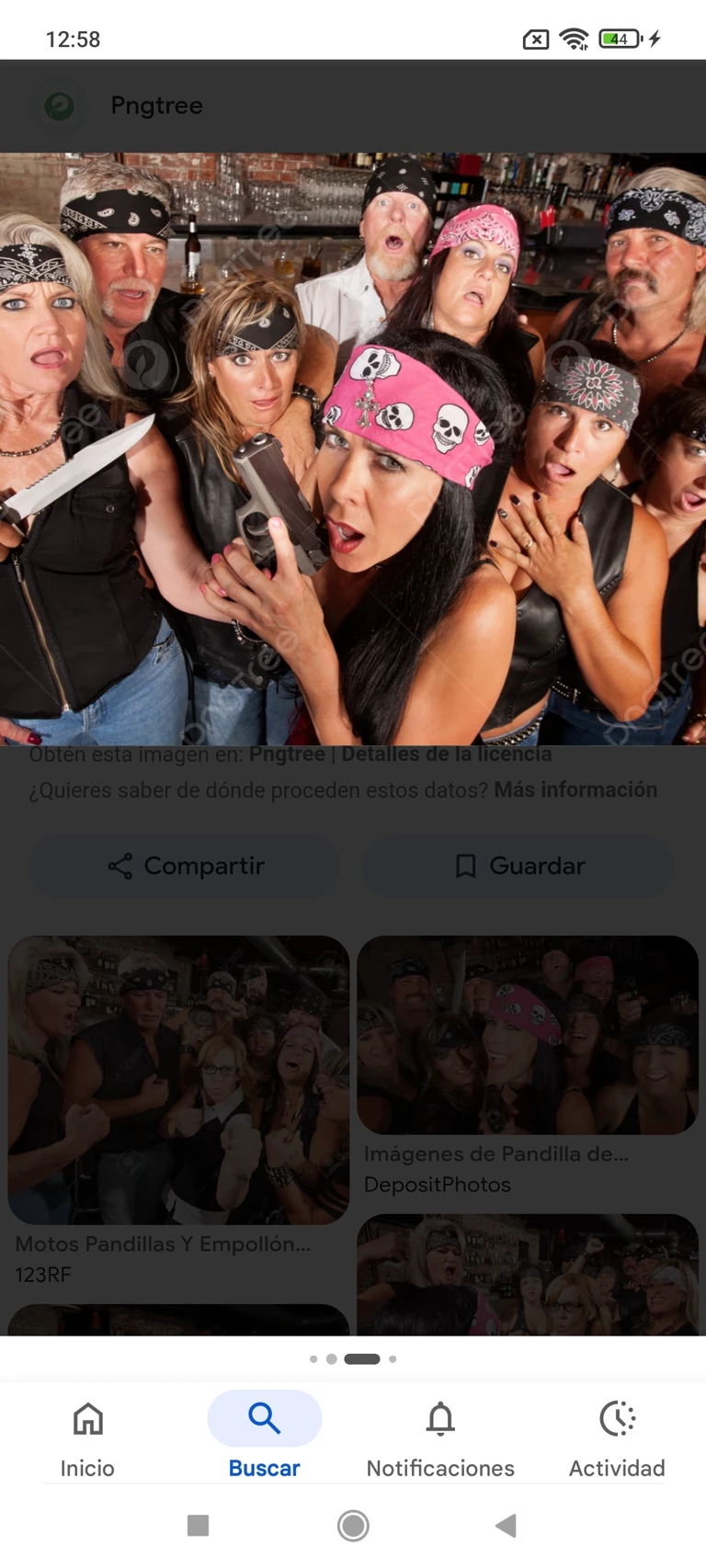This screenshot has width=706, height=1568.
Task: Open the Pngtree source link
Action: 287,755
